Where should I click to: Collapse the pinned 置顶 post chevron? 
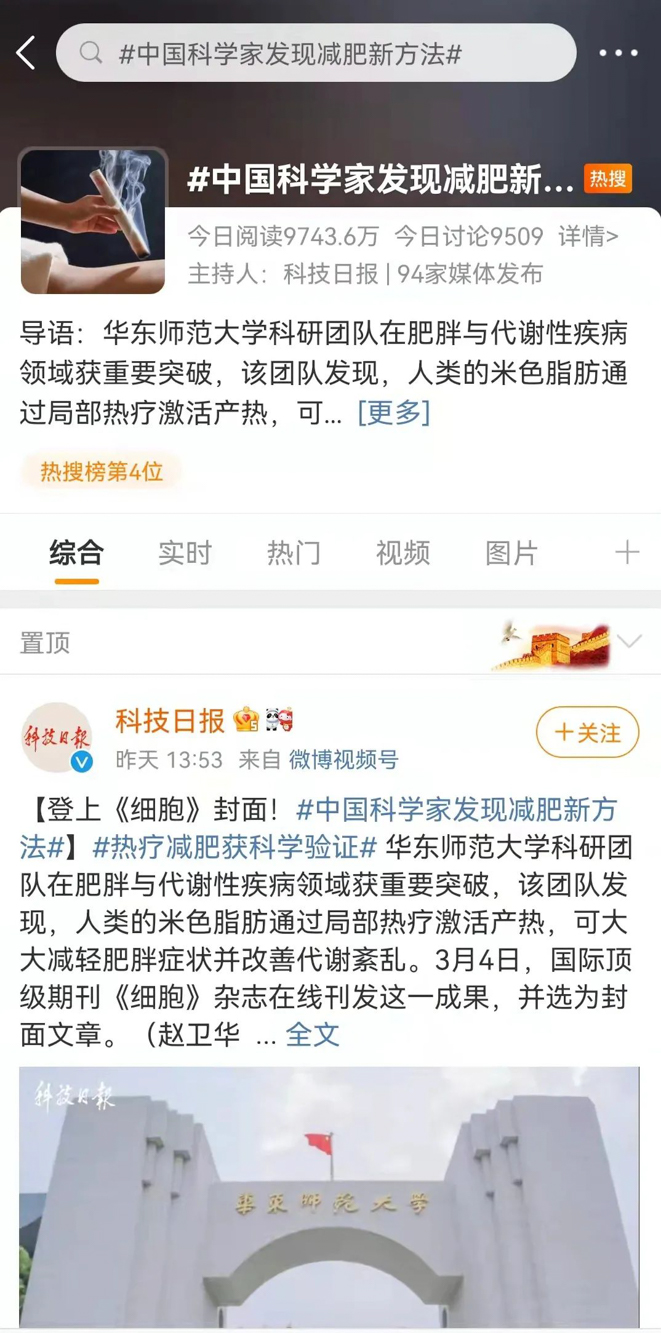[x=629, y=641]
